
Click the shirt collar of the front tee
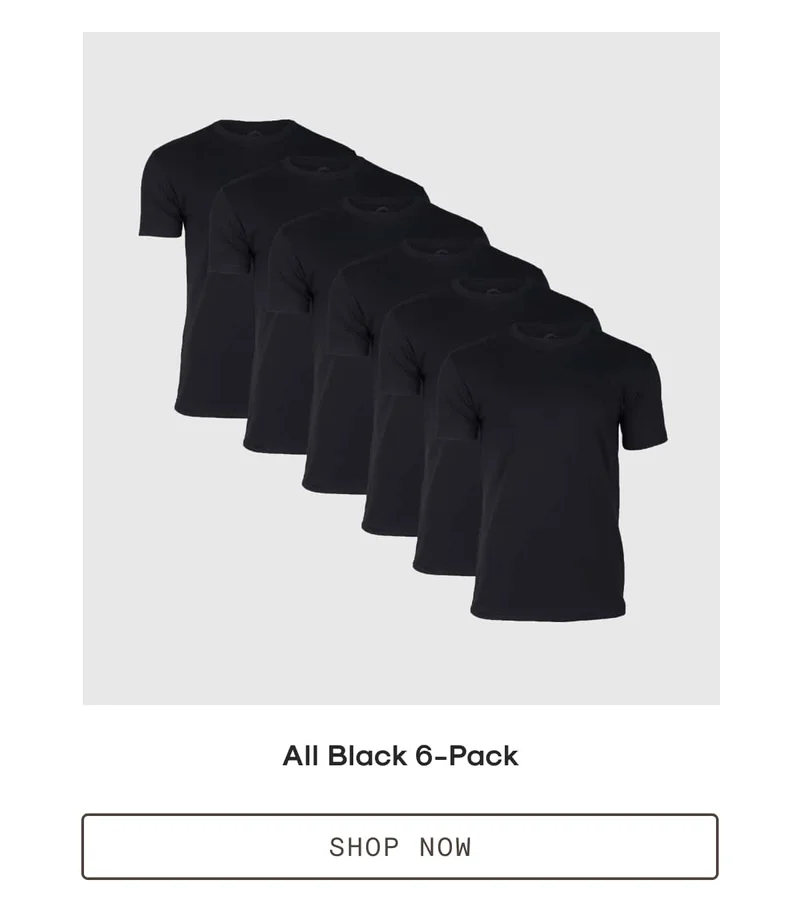(543, 330)
